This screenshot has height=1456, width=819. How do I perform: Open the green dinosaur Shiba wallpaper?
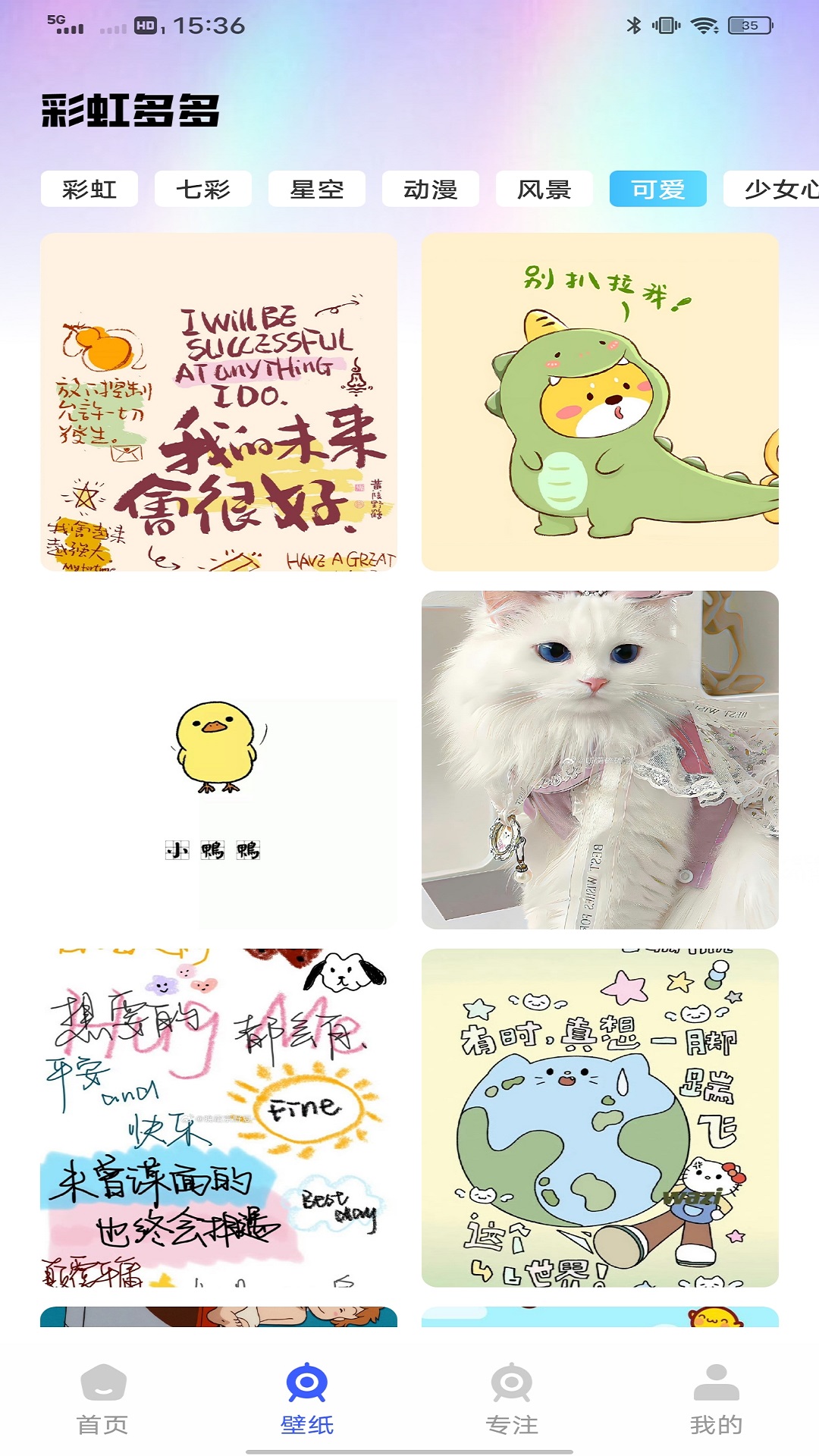(600, 402)
